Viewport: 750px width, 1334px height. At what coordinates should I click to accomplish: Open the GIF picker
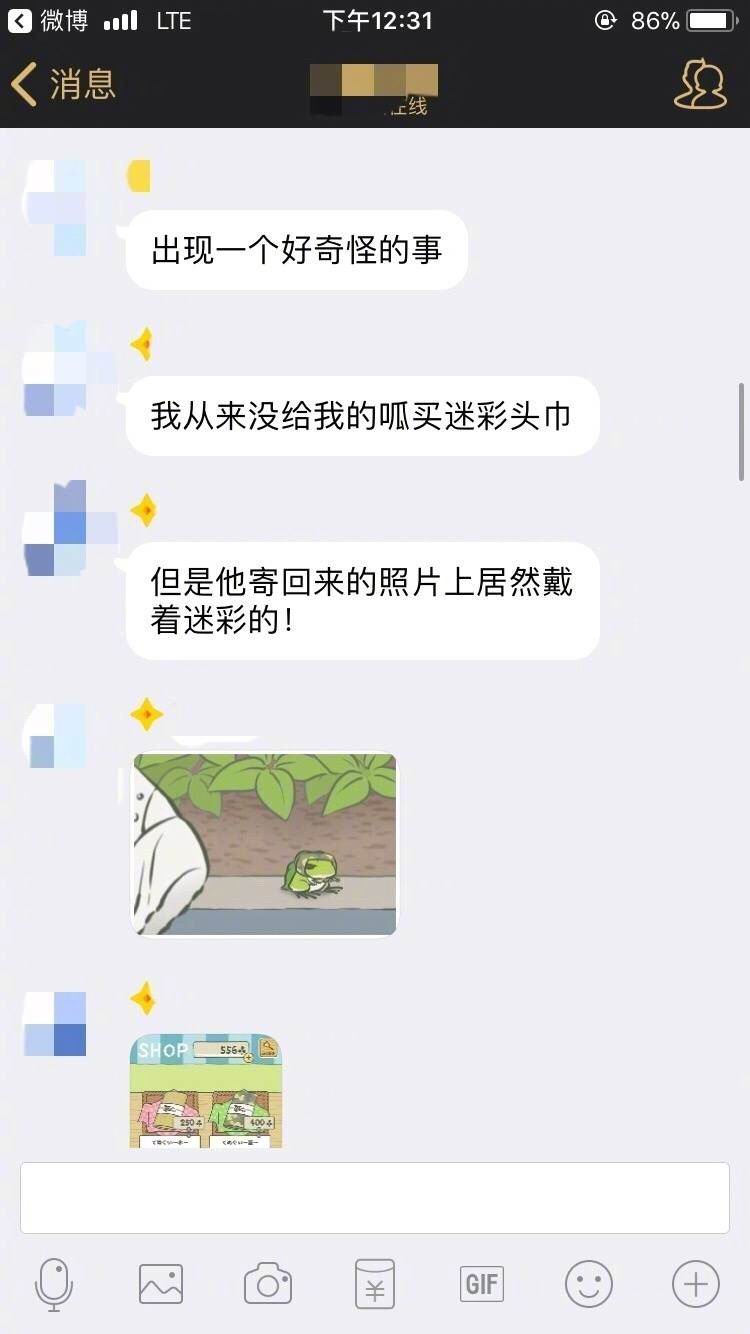[x=482, y=1283]
